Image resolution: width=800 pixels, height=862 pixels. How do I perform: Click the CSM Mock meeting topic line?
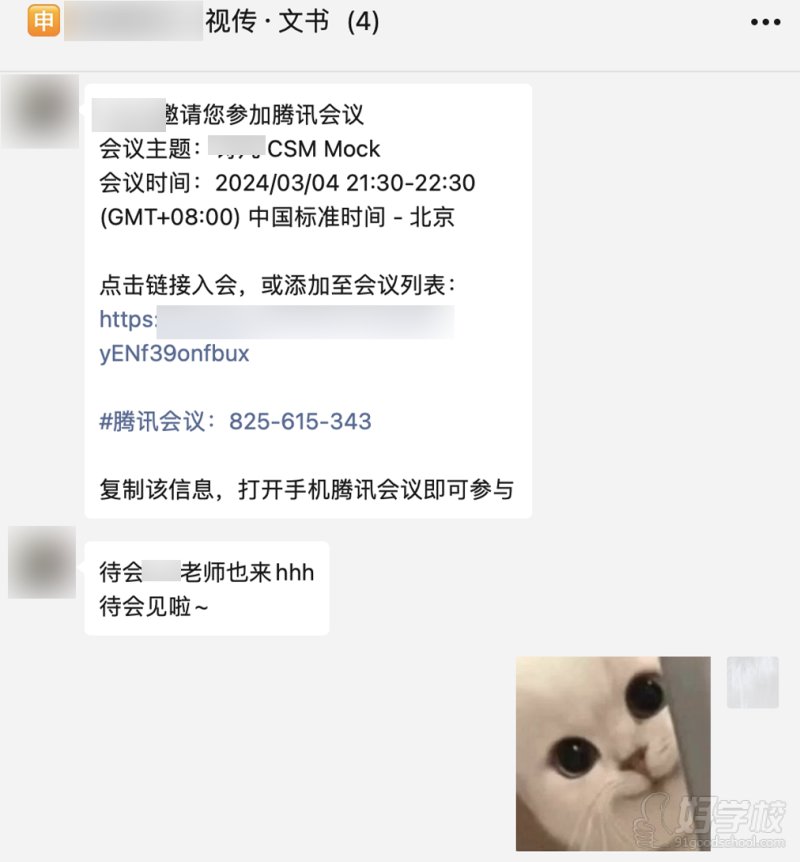point(240,149)
